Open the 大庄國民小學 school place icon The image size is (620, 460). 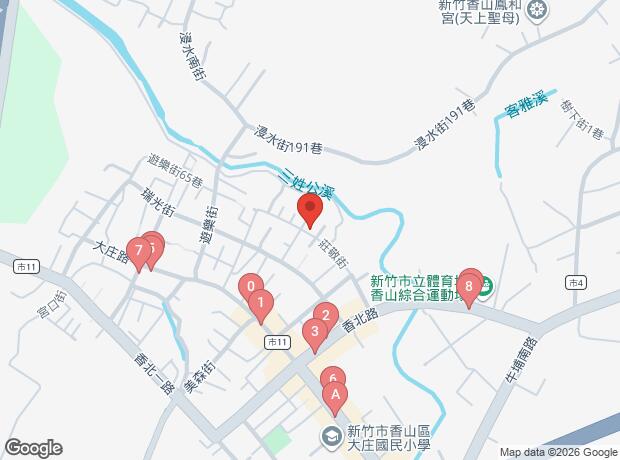[332, 437]
